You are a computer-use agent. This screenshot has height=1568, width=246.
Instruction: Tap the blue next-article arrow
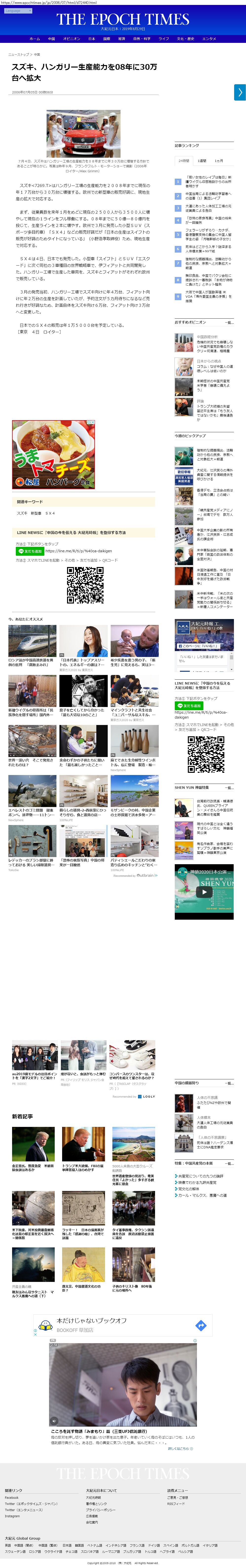coord(240,92)
